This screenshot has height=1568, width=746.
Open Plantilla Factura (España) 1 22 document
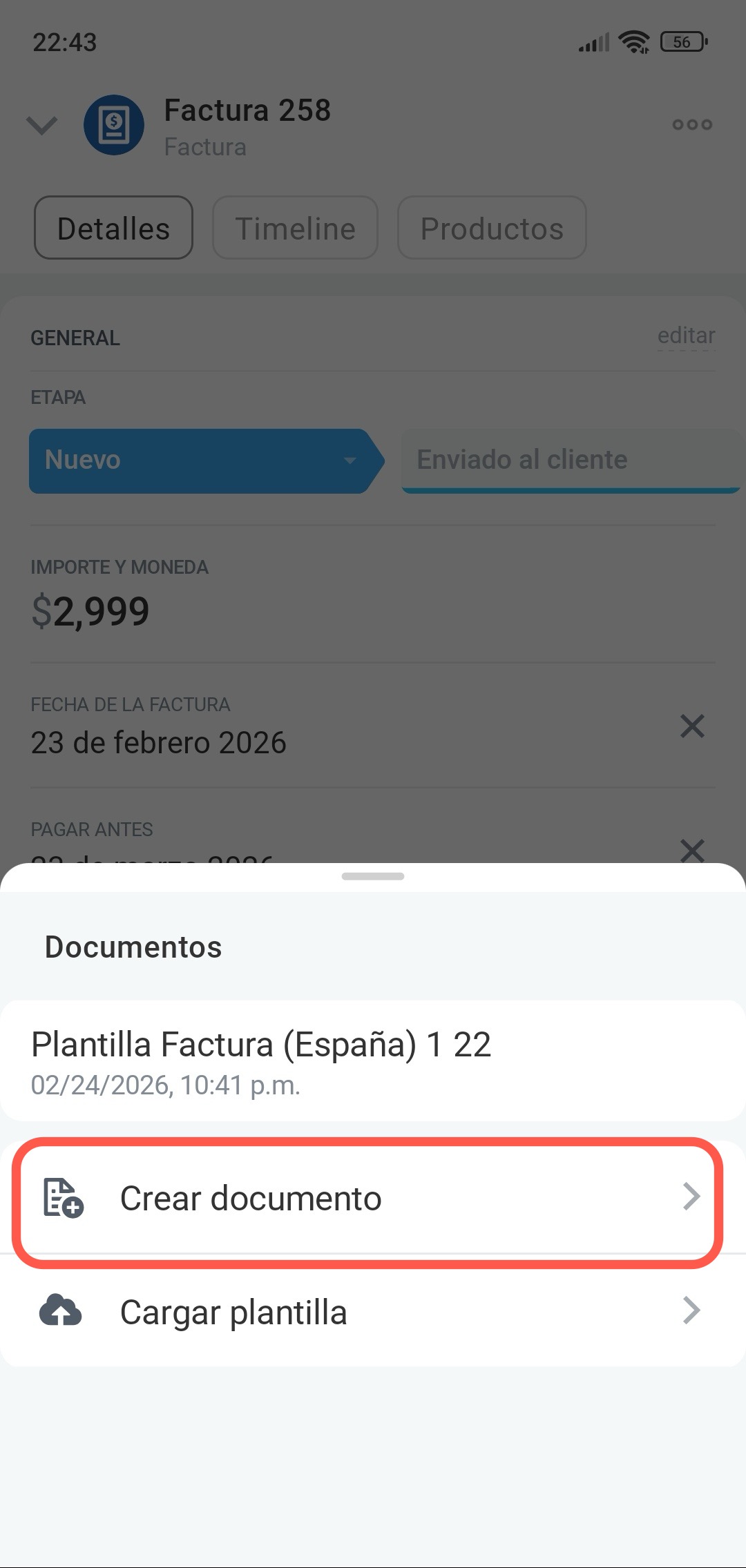click(372, 1061)
